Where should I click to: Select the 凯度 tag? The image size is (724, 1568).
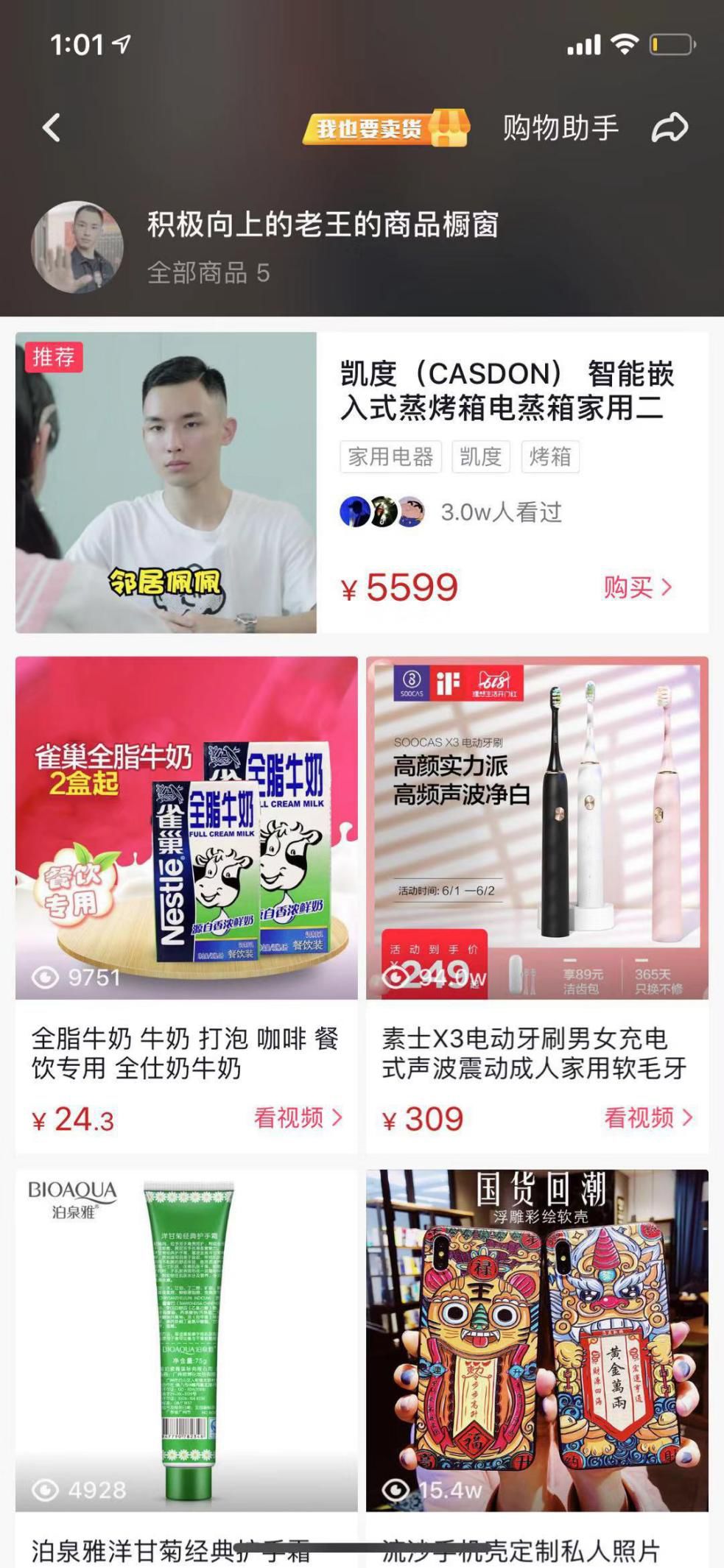coord(480,457)
